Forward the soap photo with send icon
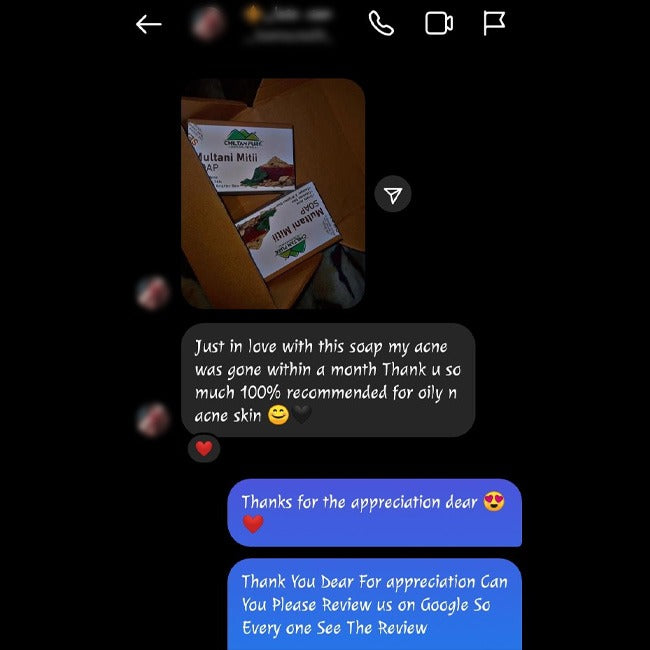 [393, 194]
